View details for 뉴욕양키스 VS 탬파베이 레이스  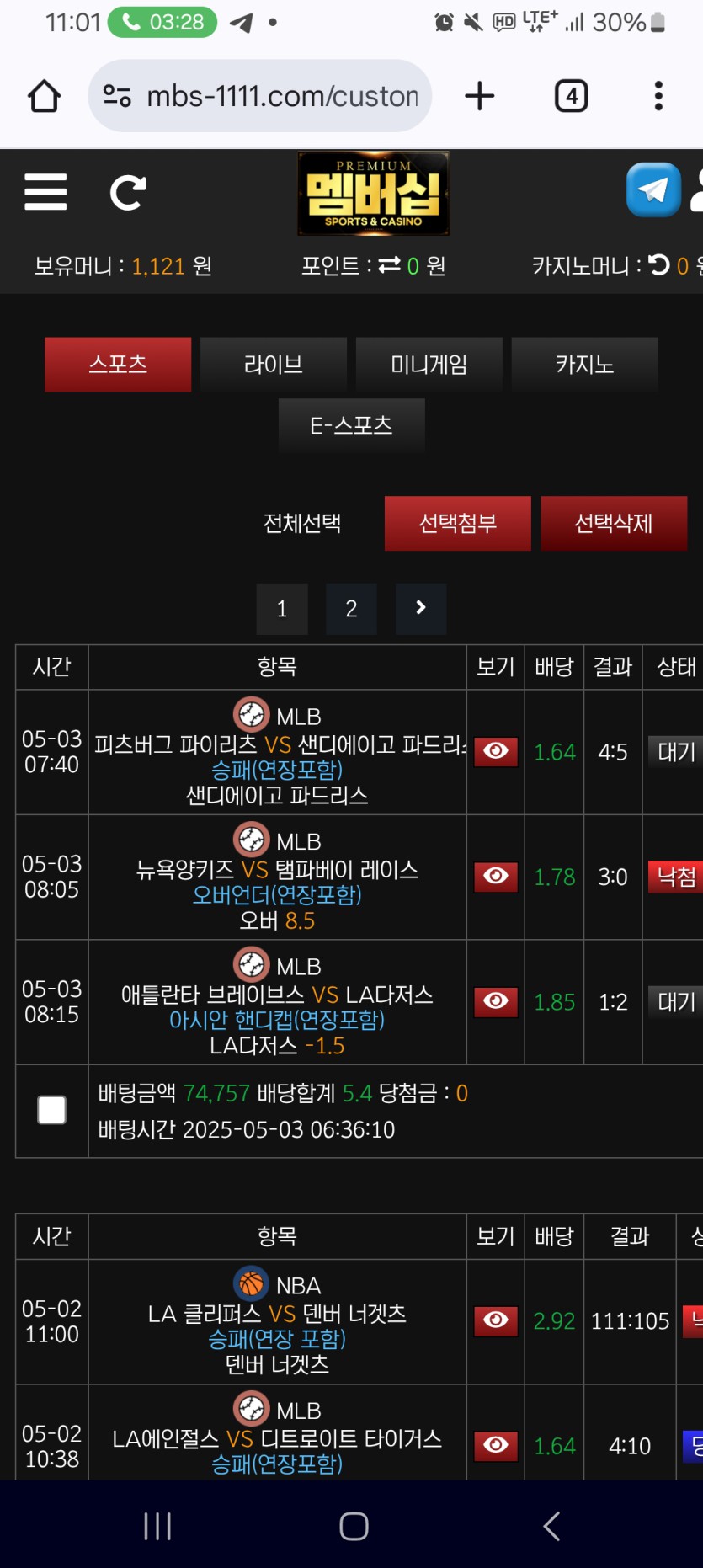(496, 877)
